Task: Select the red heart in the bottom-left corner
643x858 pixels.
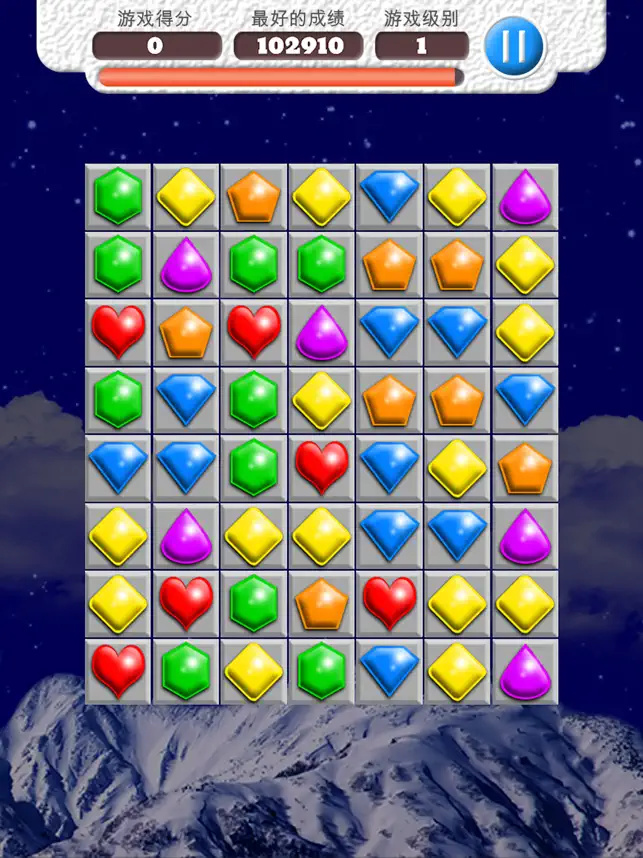Action: pyautogui.click(x=118, y=670)
